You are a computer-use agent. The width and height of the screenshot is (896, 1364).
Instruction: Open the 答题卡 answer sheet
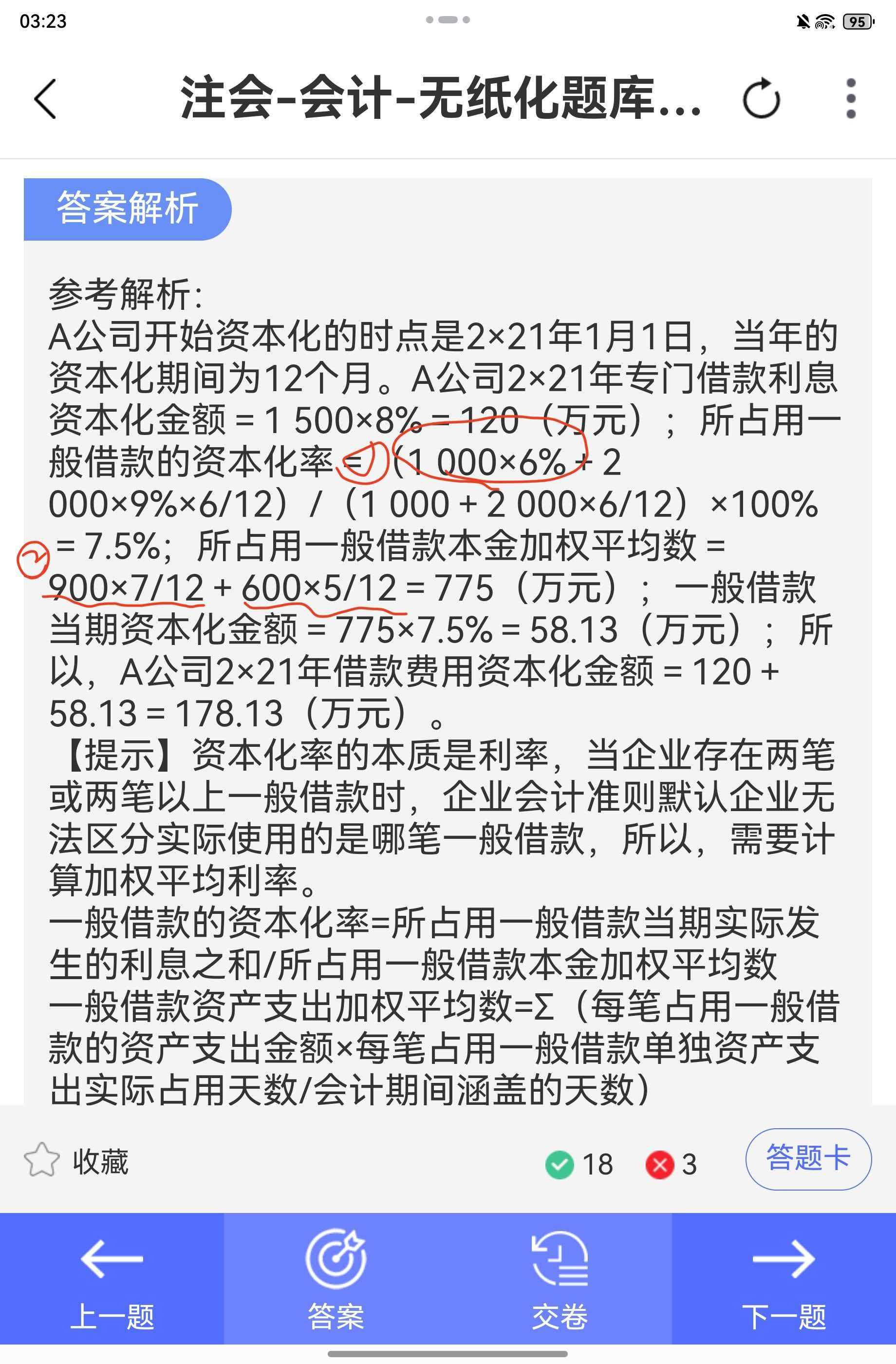[808, 1159]
